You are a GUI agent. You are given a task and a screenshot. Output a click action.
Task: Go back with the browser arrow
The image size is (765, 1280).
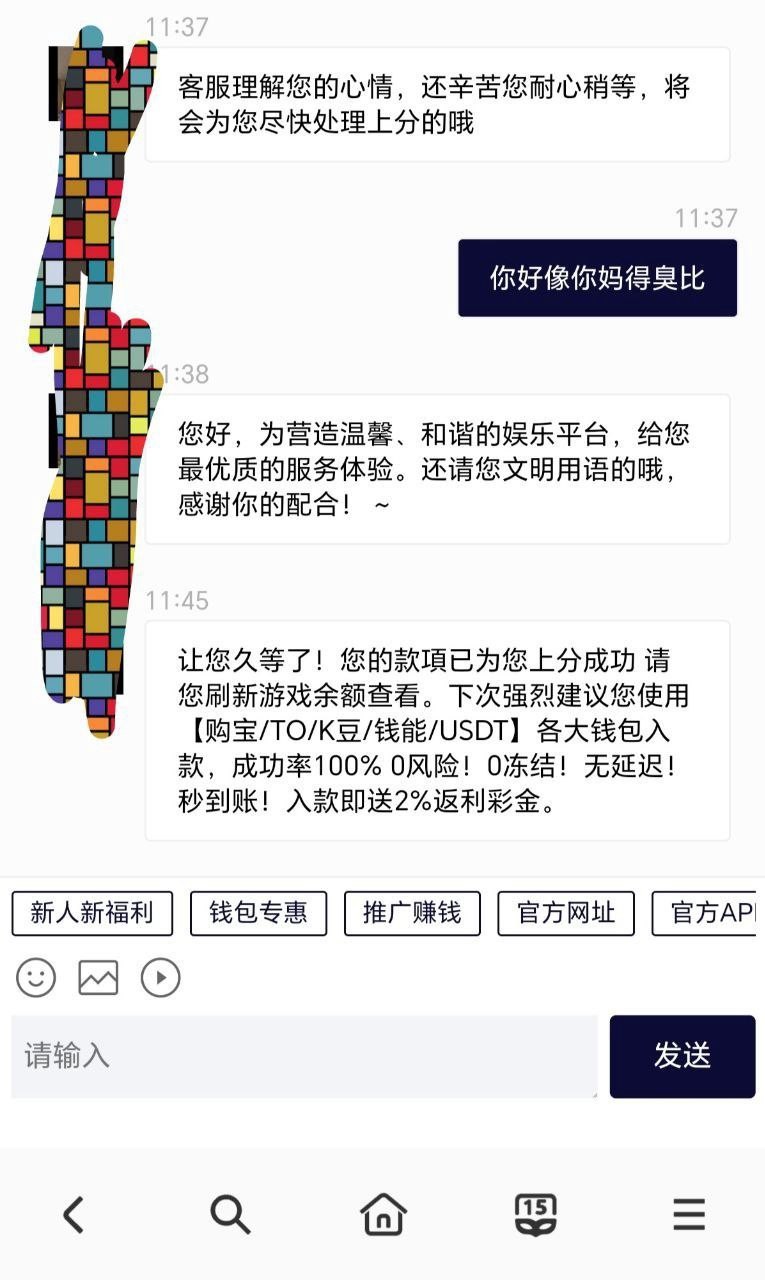[x=73, y=1215]
